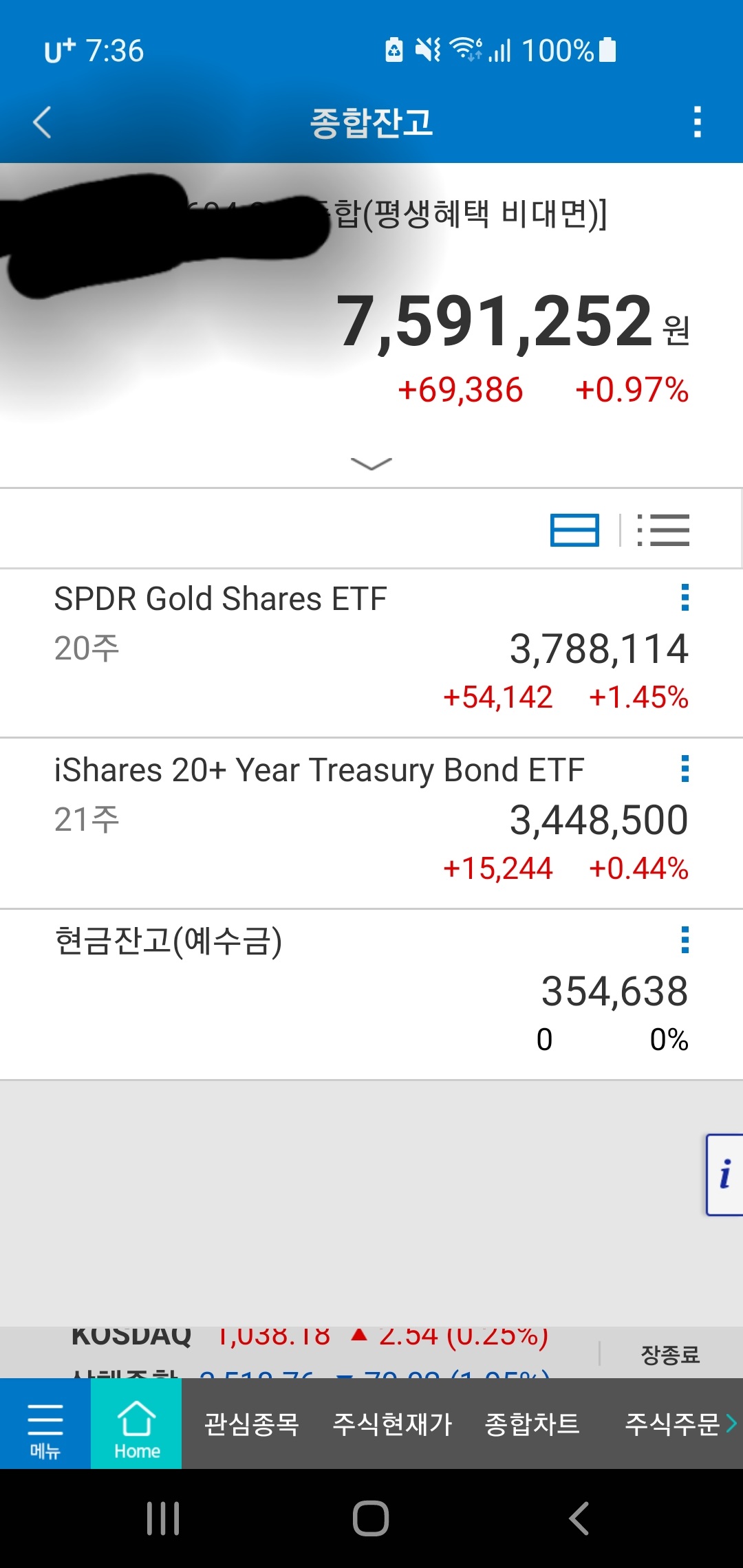The image size is (743, 1568).
Task: Open 관심종목 watchlist
Action: [252, 1424]
